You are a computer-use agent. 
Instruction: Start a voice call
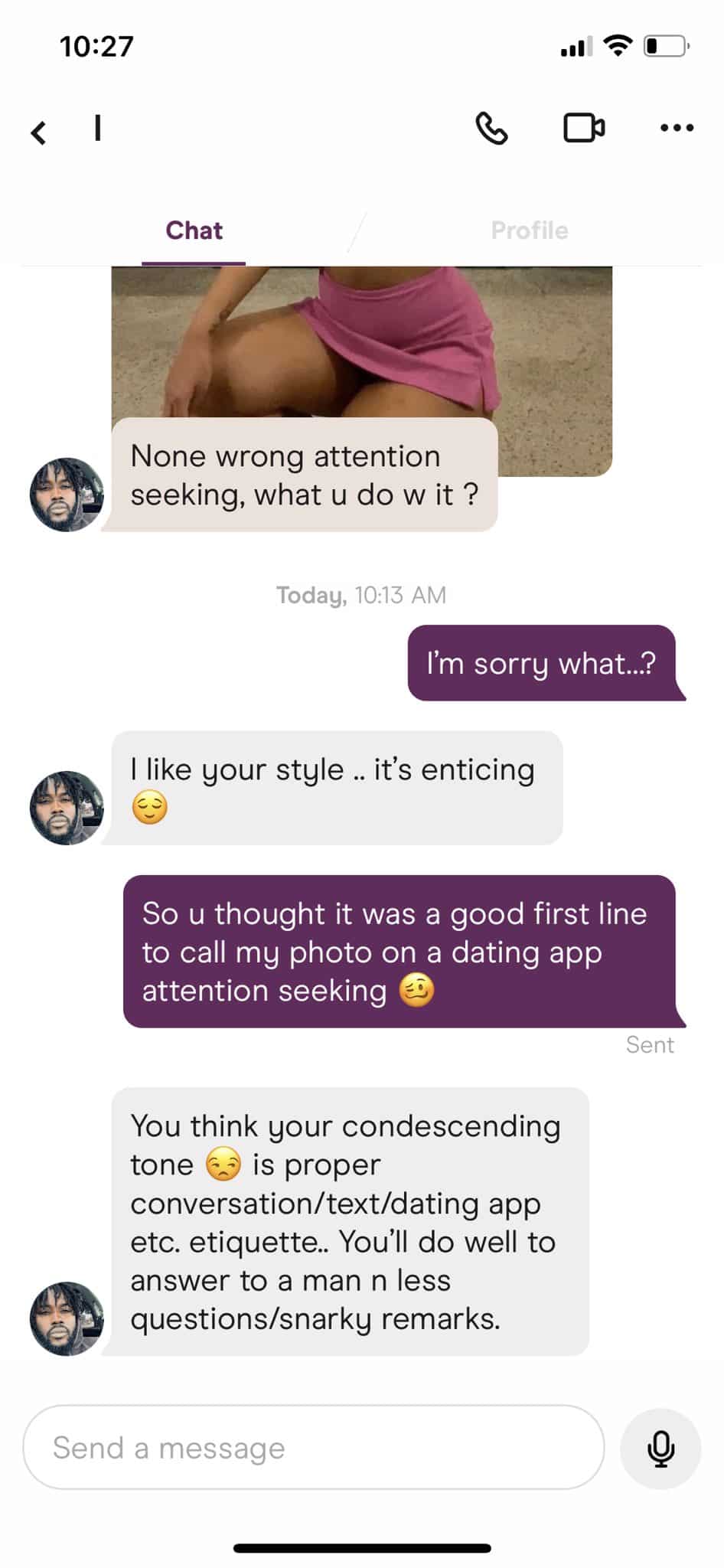point(491,128)
